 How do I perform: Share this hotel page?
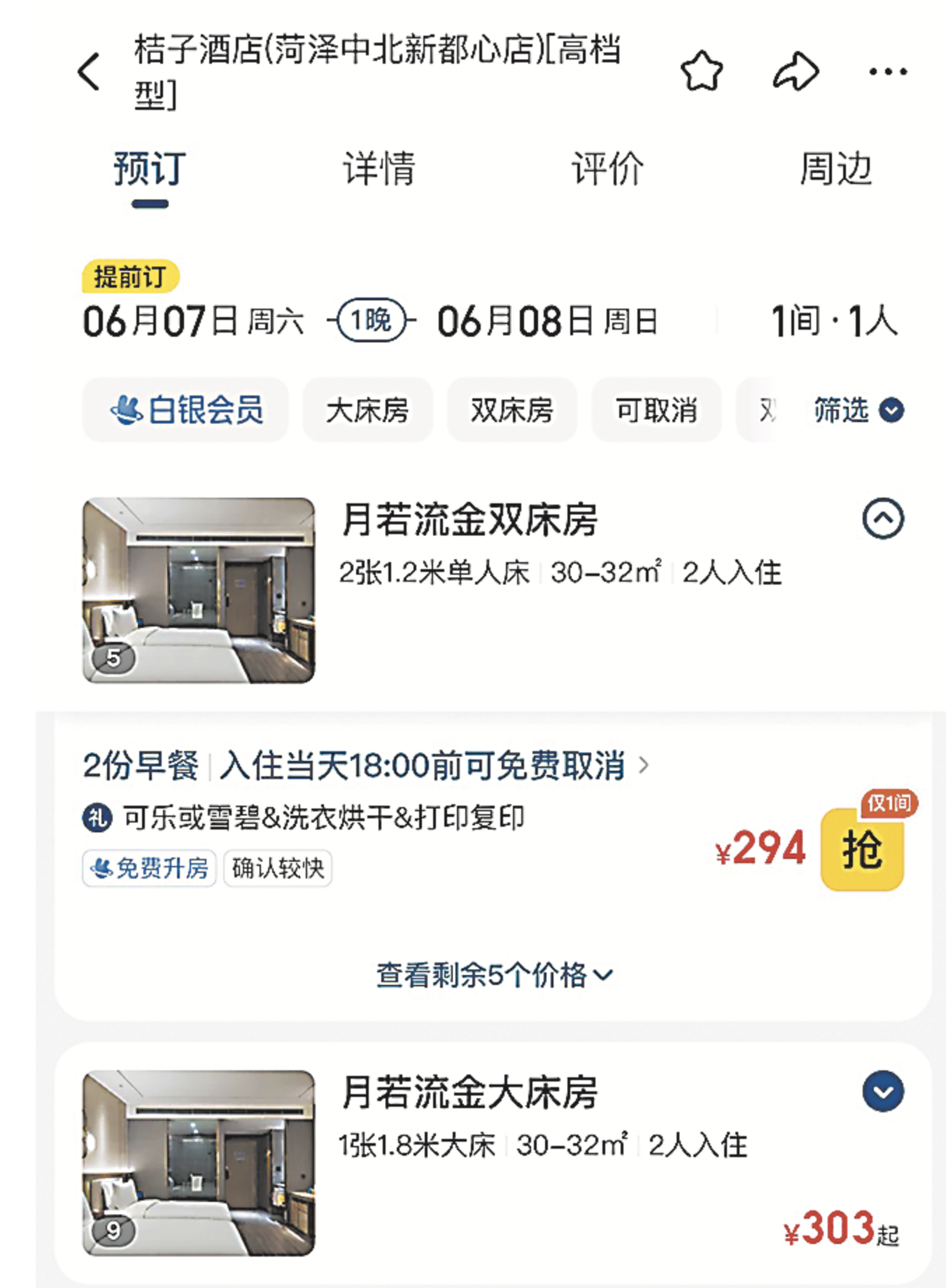(x=796, y=71)
